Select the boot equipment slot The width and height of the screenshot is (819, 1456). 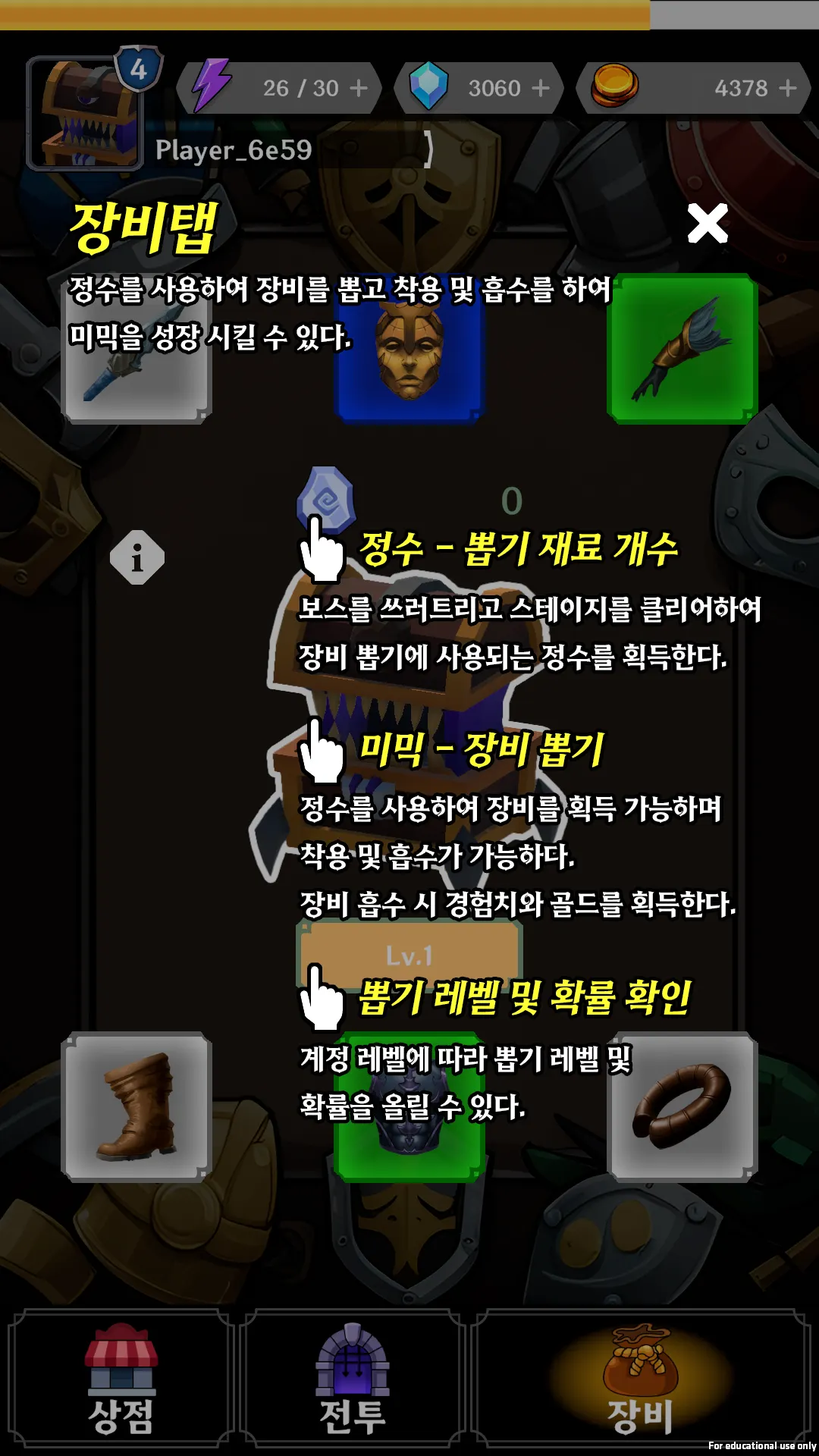coord(136,1107)
